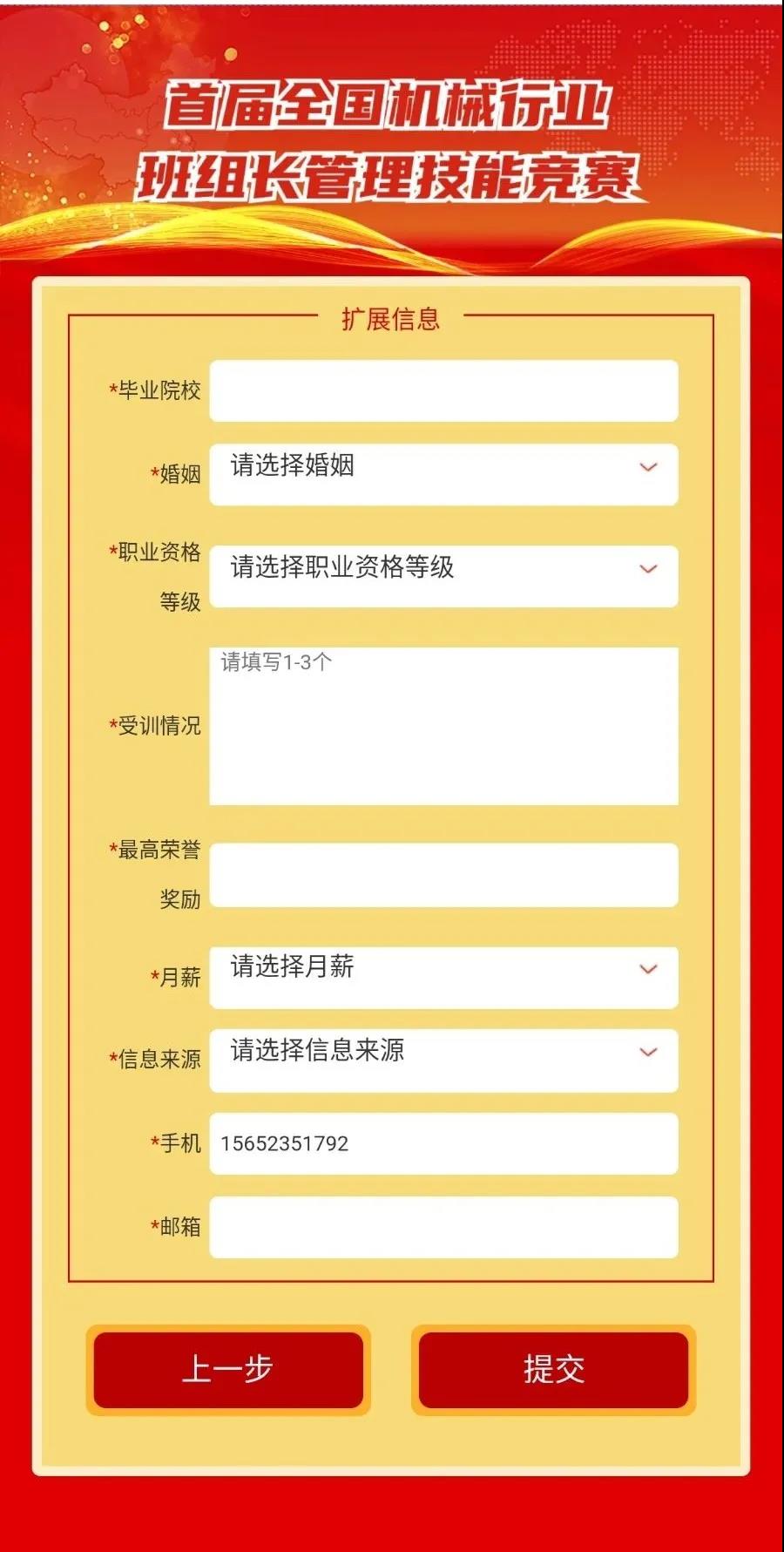784x1552 pixels.
Task: Tap the 毕业院校 input field
Action: (443, 390)
